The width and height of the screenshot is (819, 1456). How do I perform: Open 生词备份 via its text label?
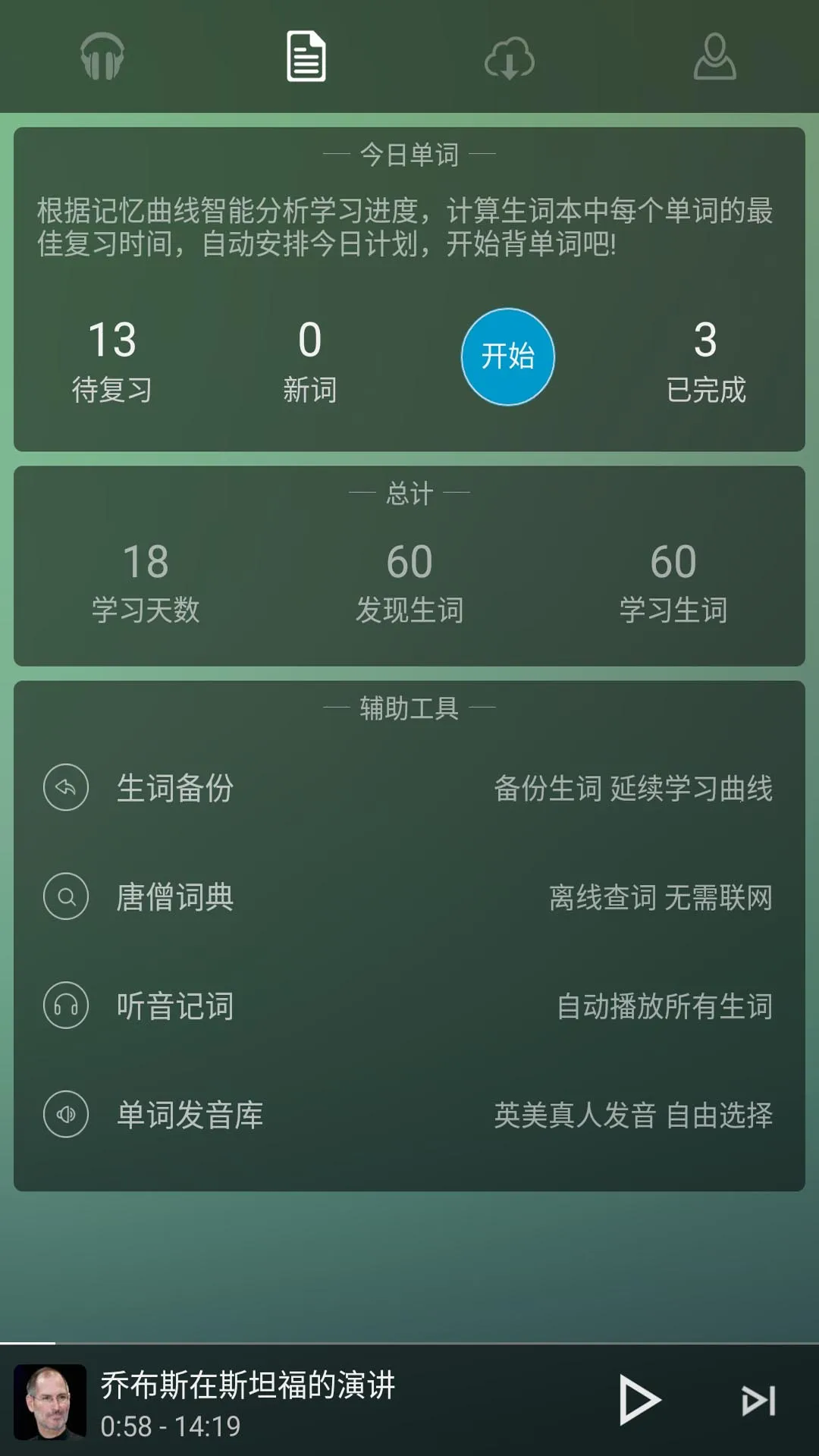click(x=175, y=789)
